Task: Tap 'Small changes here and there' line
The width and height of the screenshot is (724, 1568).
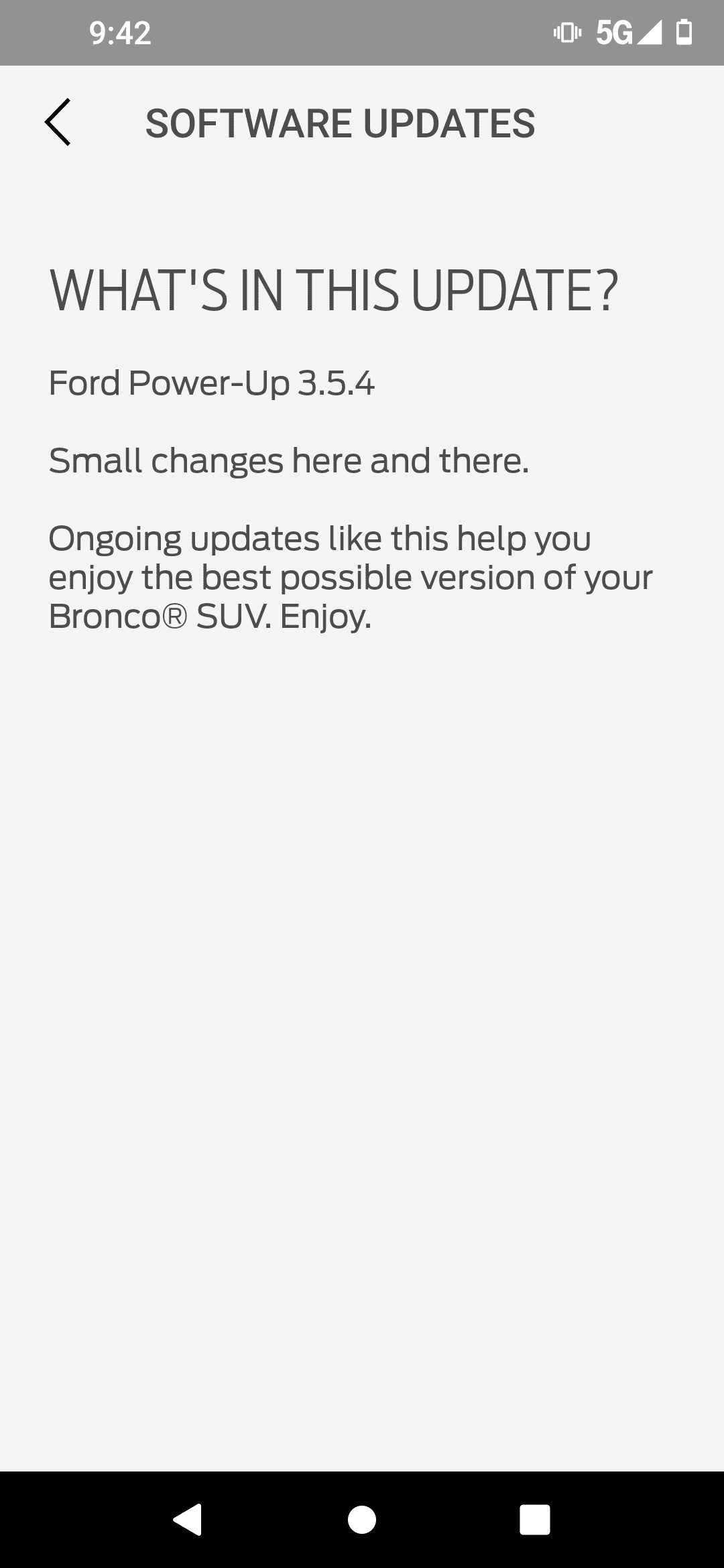Action: 288,460
